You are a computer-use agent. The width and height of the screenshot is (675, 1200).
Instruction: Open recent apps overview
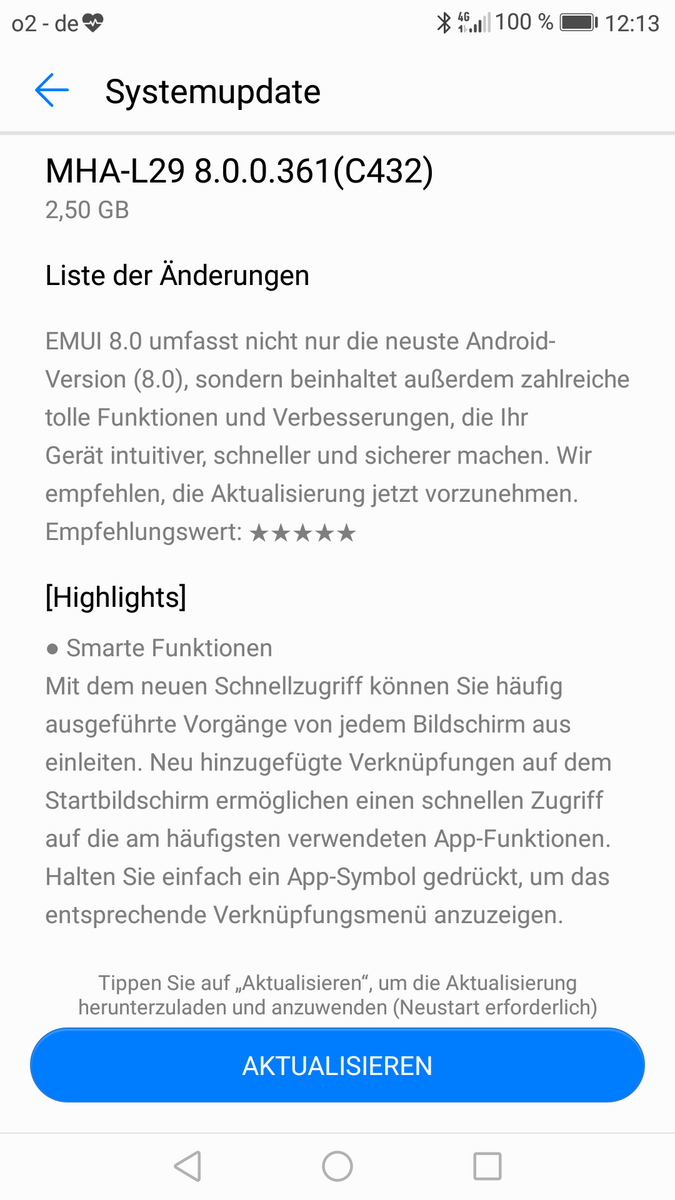pyautogui.click(x=487, y=1165)
